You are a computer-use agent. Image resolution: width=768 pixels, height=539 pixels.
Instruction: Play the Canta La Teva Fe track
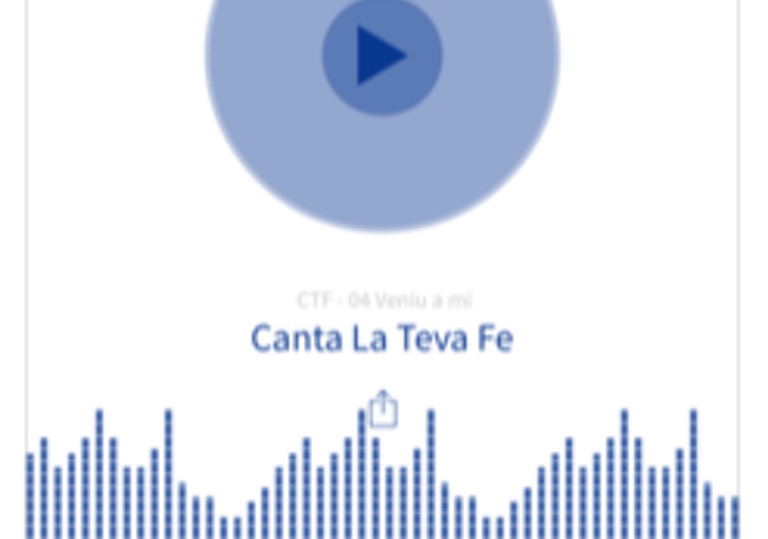click(x=382, y=55)
